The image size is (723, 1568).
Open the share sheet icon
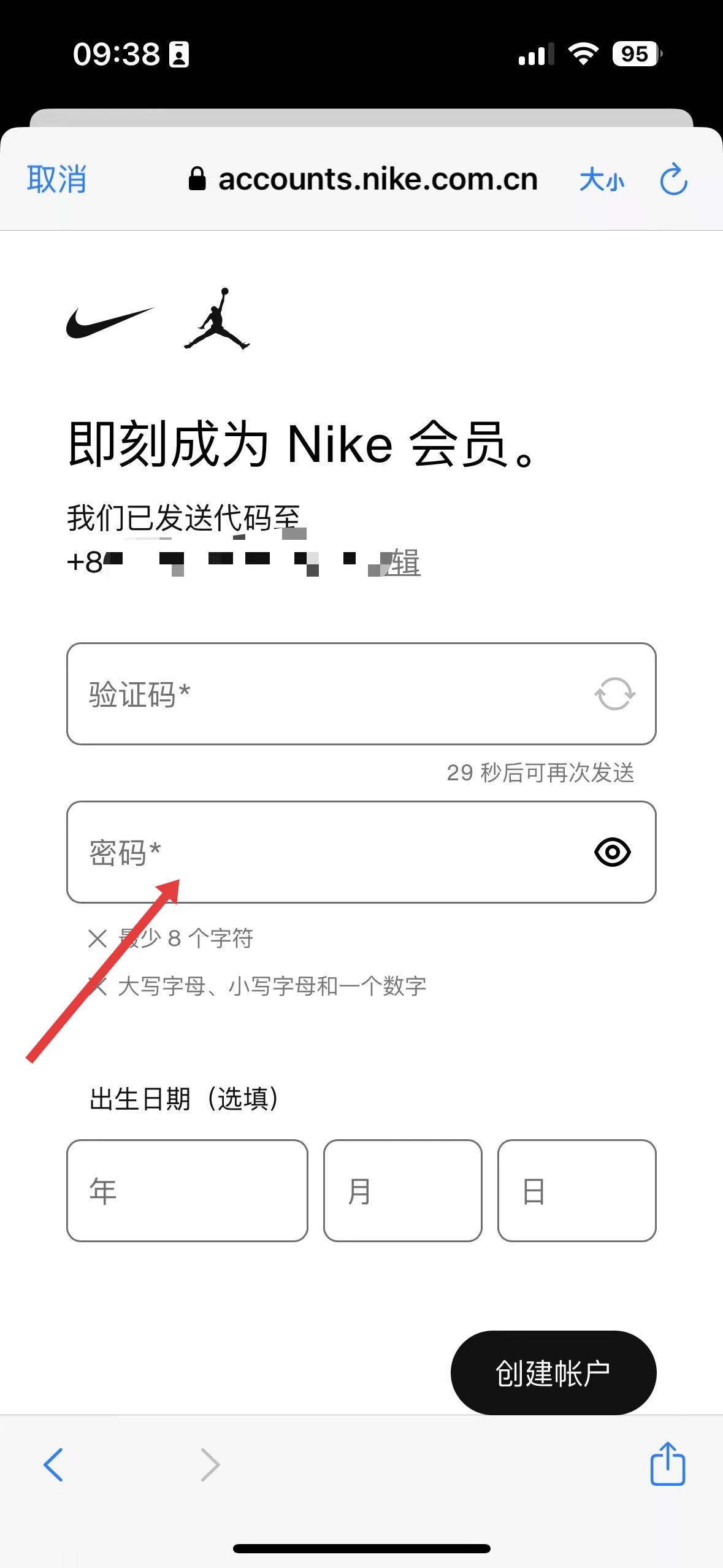click(x=667, y=1464)
